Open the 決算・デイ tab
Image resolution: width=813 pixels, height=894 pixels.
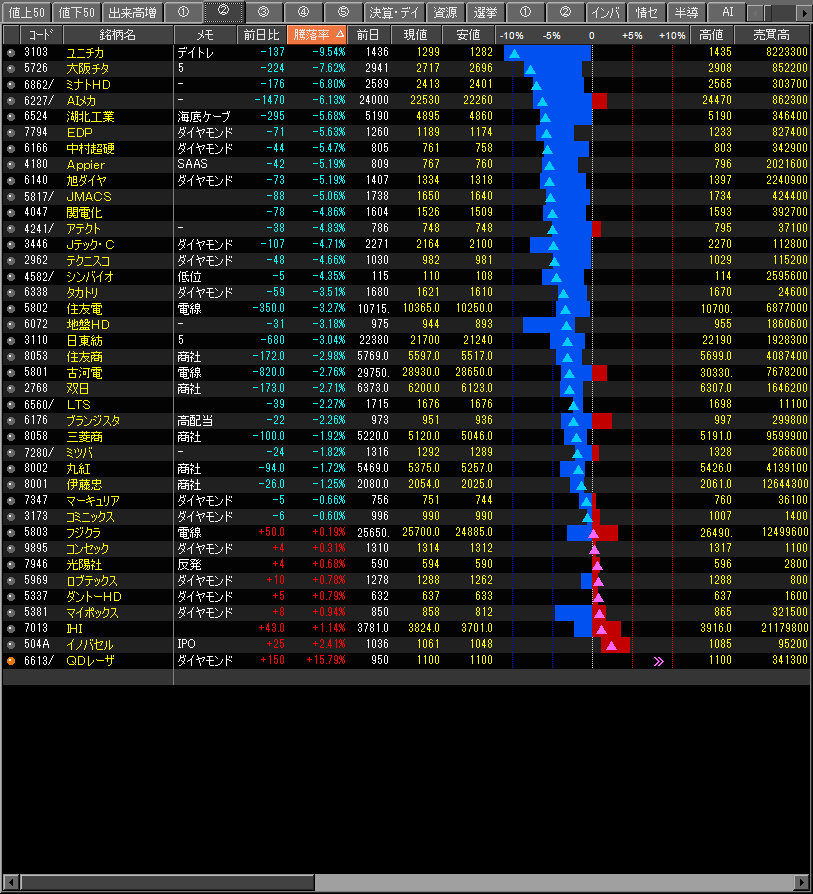tap(393, 12)
